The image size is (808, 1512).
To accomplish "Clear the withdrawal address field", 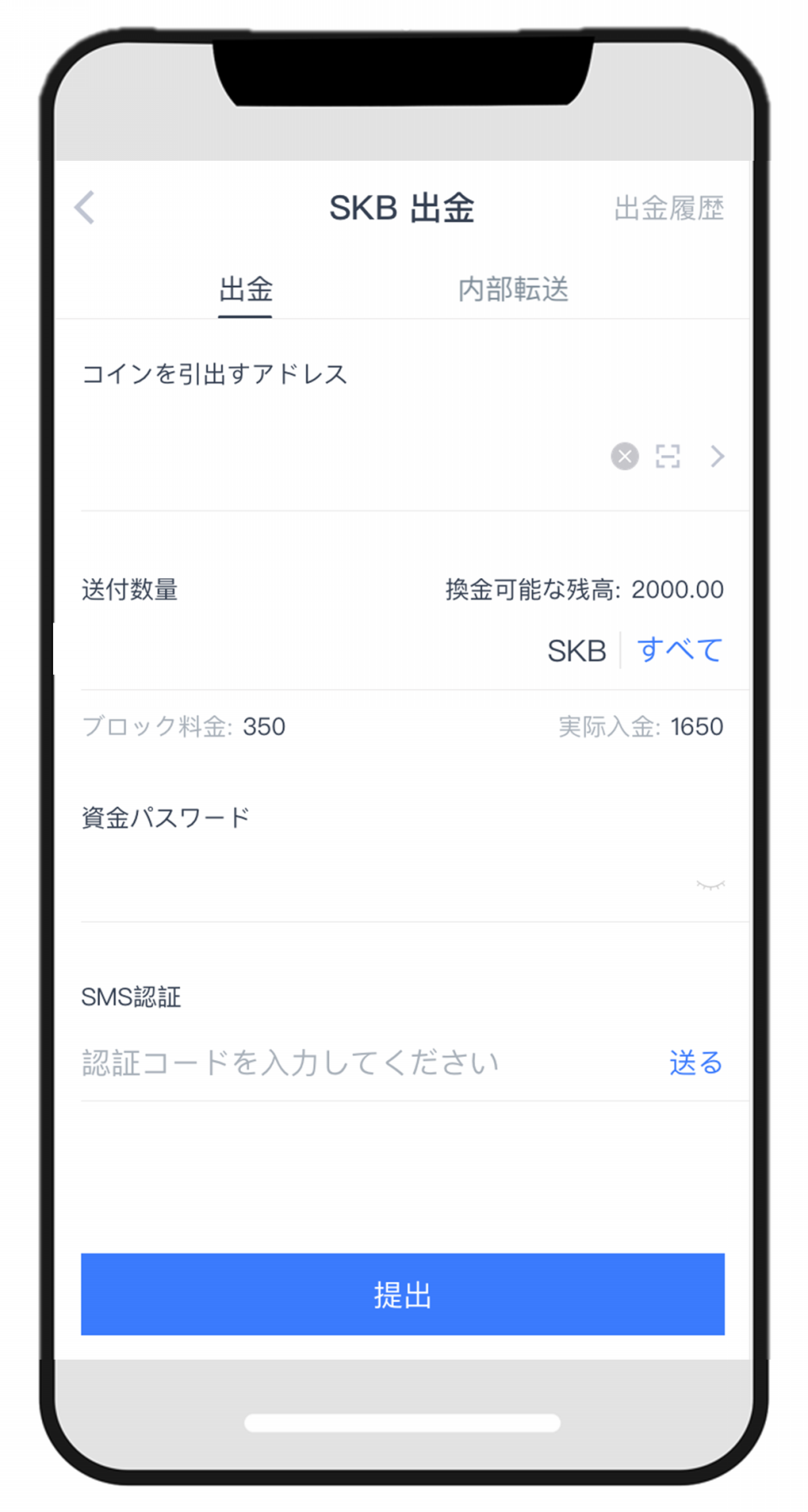I will click(625, 456).
